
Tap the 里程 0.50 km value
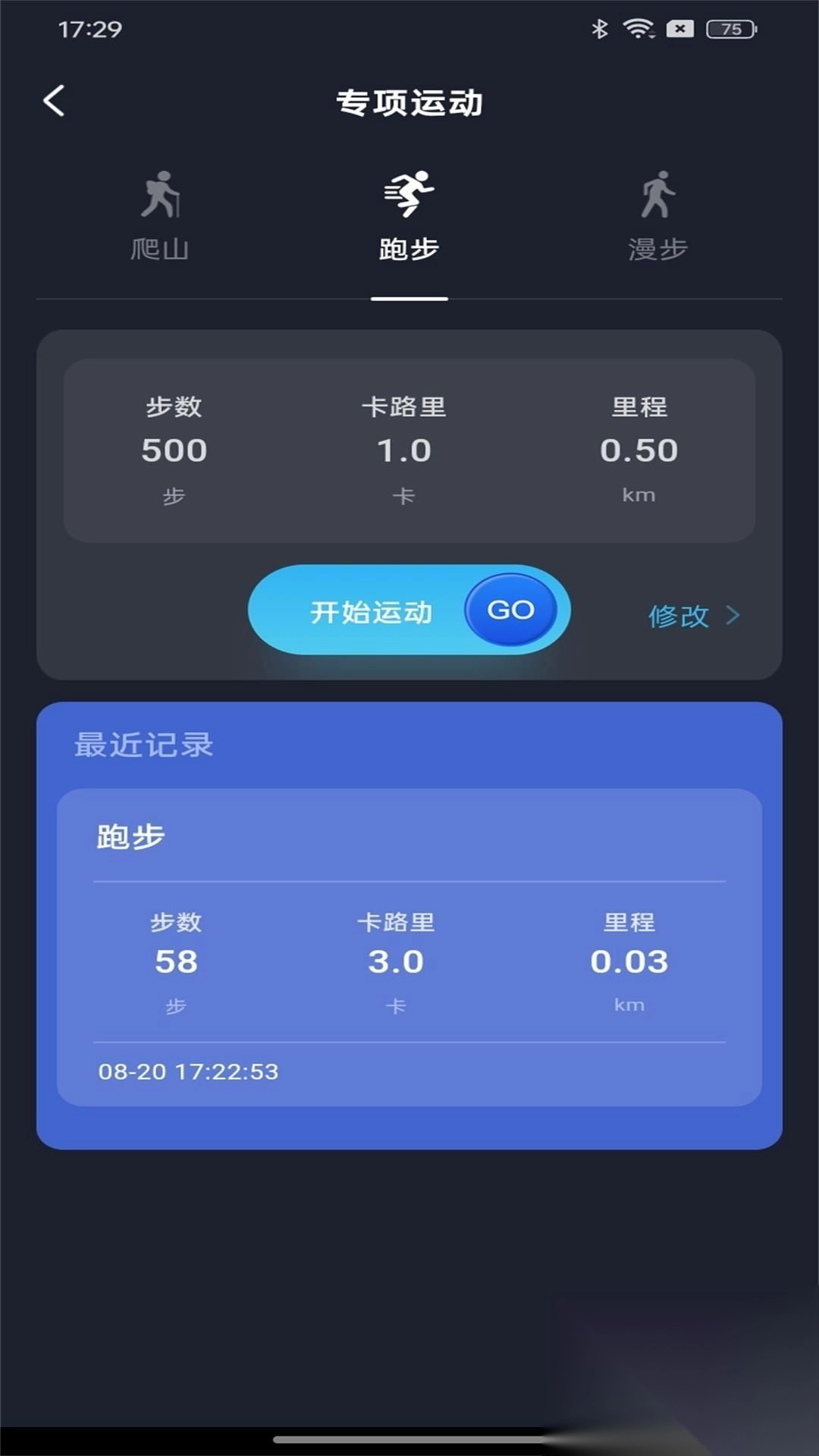point(639,450)
